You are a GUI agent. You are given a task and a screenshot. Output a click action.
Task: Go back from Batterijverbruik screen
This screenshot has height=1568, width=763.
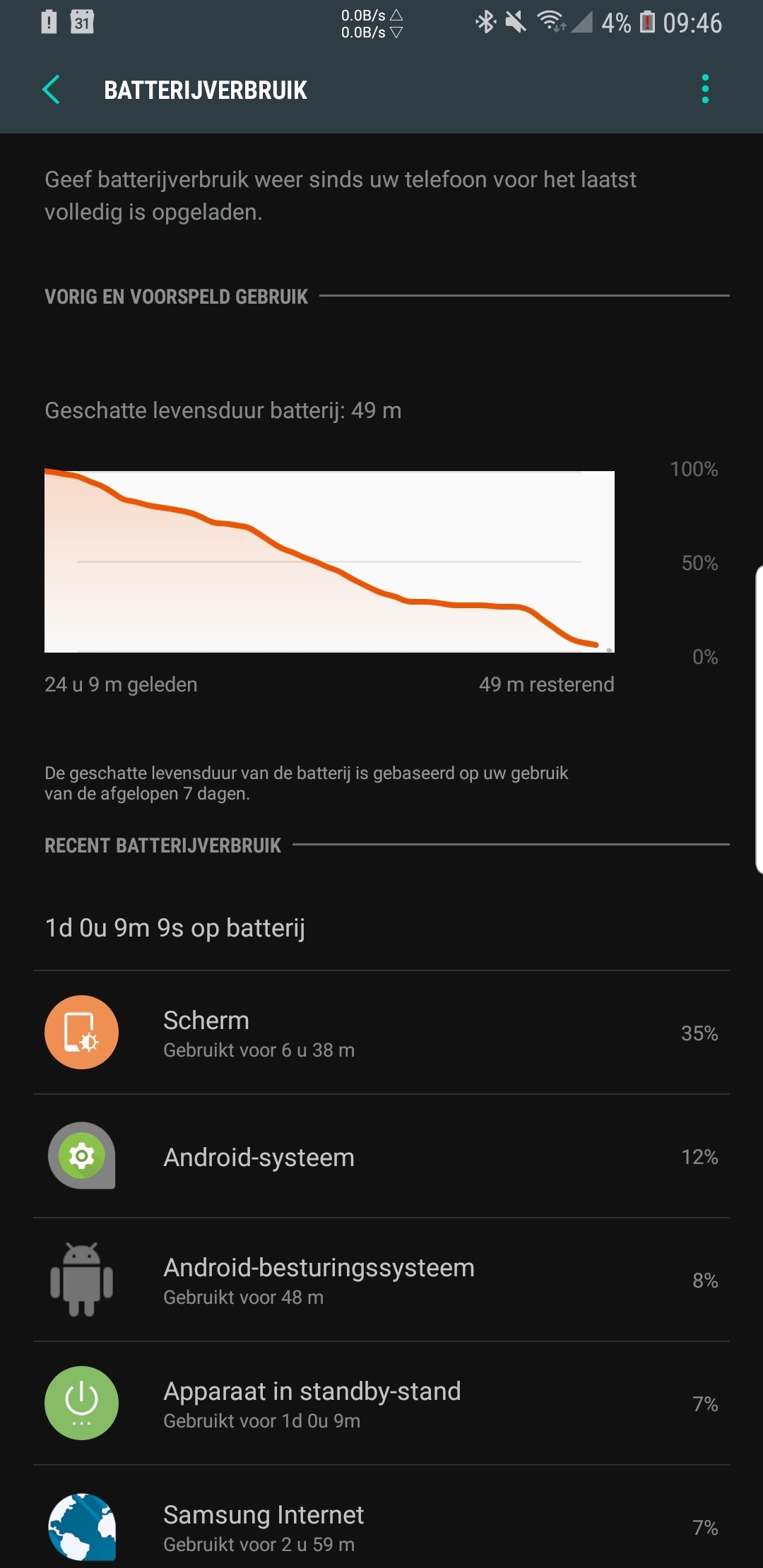pos(51,90)
